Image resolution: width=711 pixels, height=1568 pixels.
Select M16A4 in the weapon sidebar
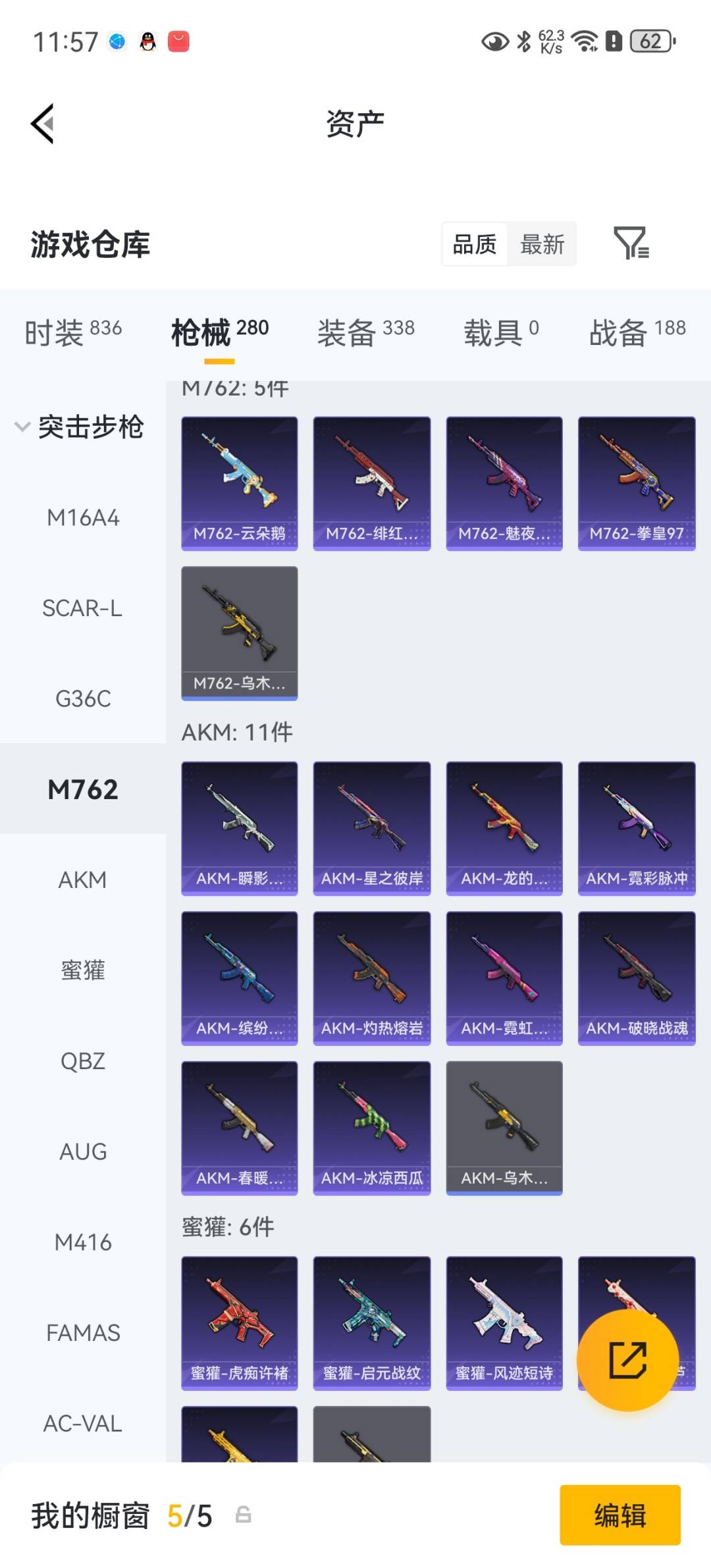tap(83, 518)
